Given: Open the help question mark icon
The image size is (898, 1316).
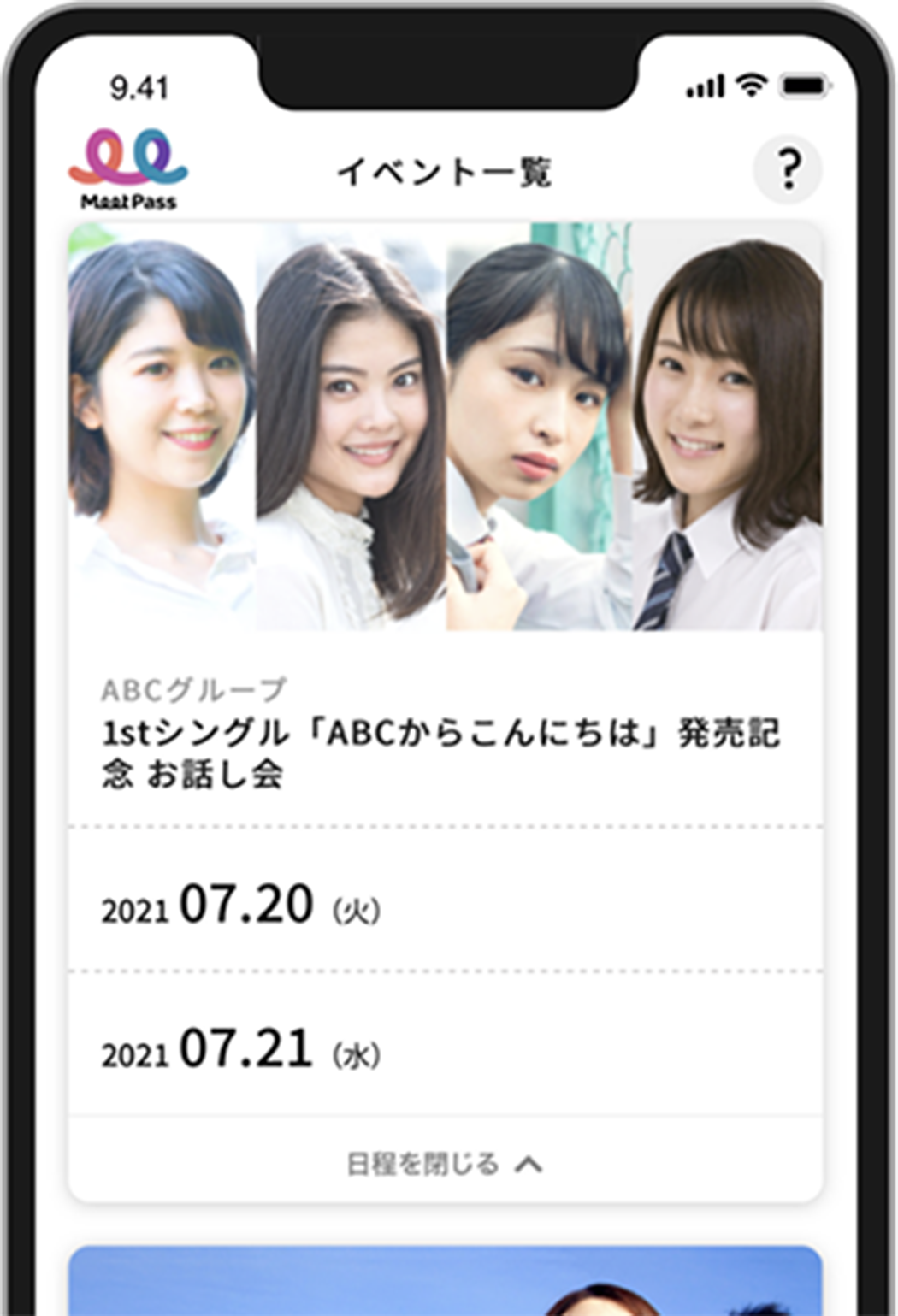Looking at the screenshot, I should (x=787, y=169).
